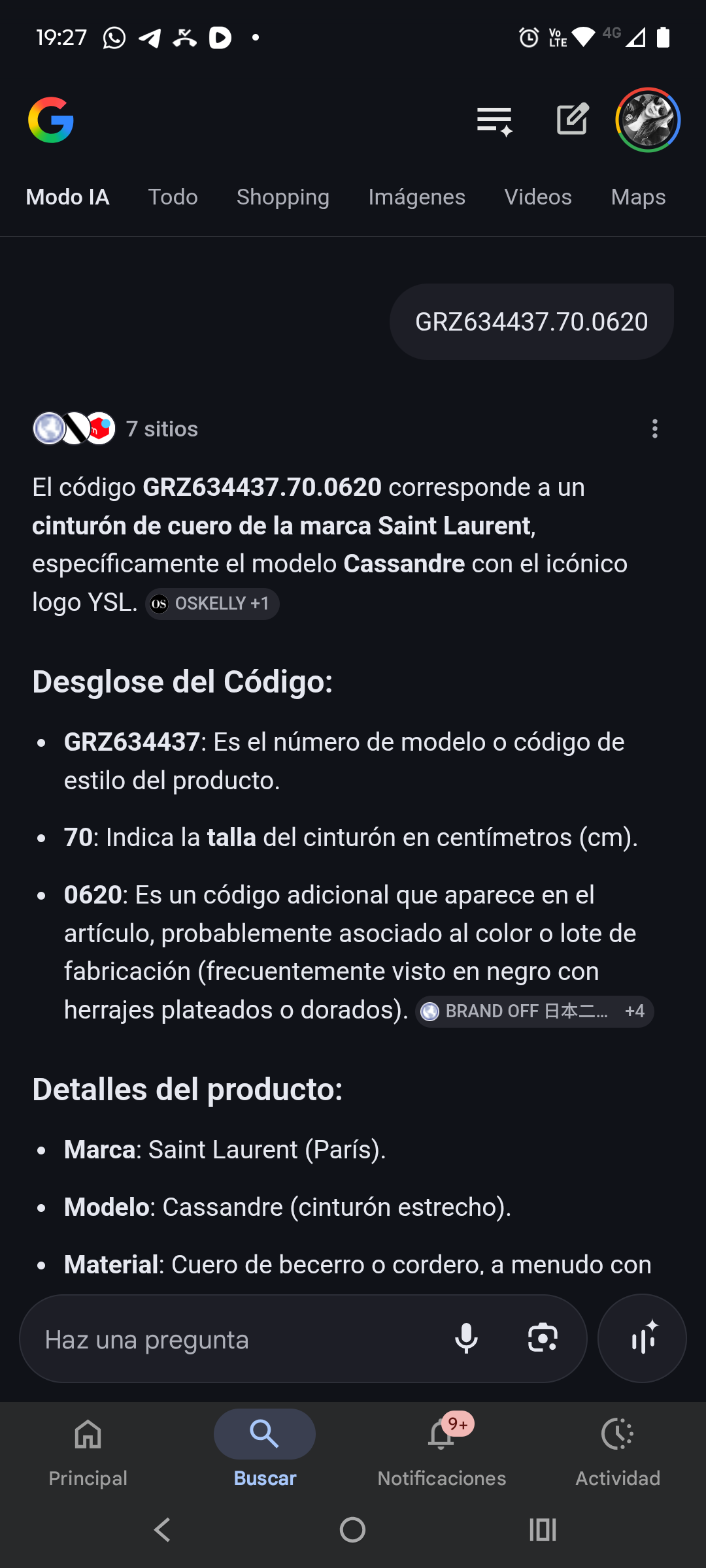This screenshot has height=1568, width=706.
Task: Open the AI mode history icon
Action: click(x=495, y=122)
